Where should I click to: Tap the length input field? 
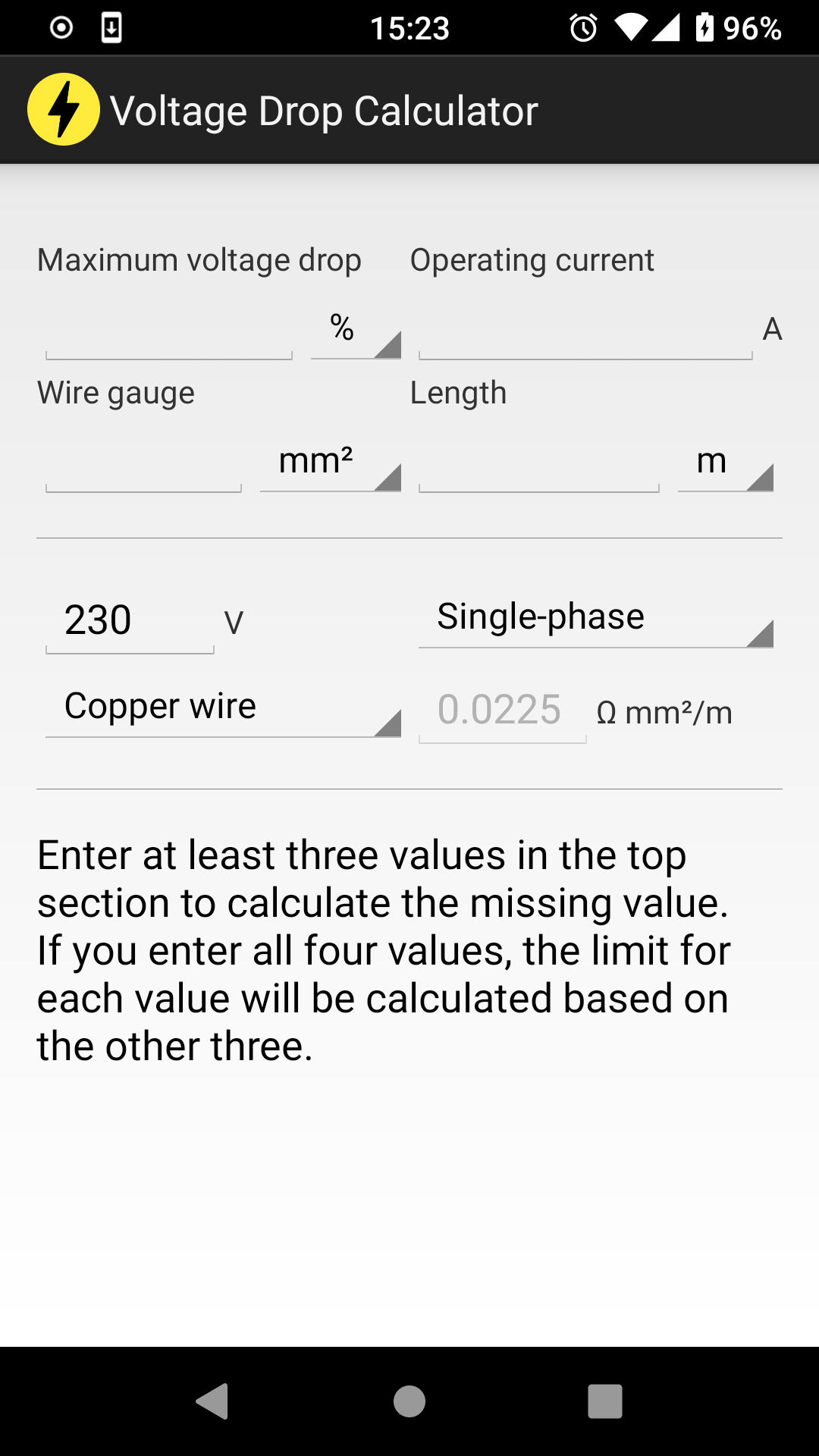pos(538,464)
